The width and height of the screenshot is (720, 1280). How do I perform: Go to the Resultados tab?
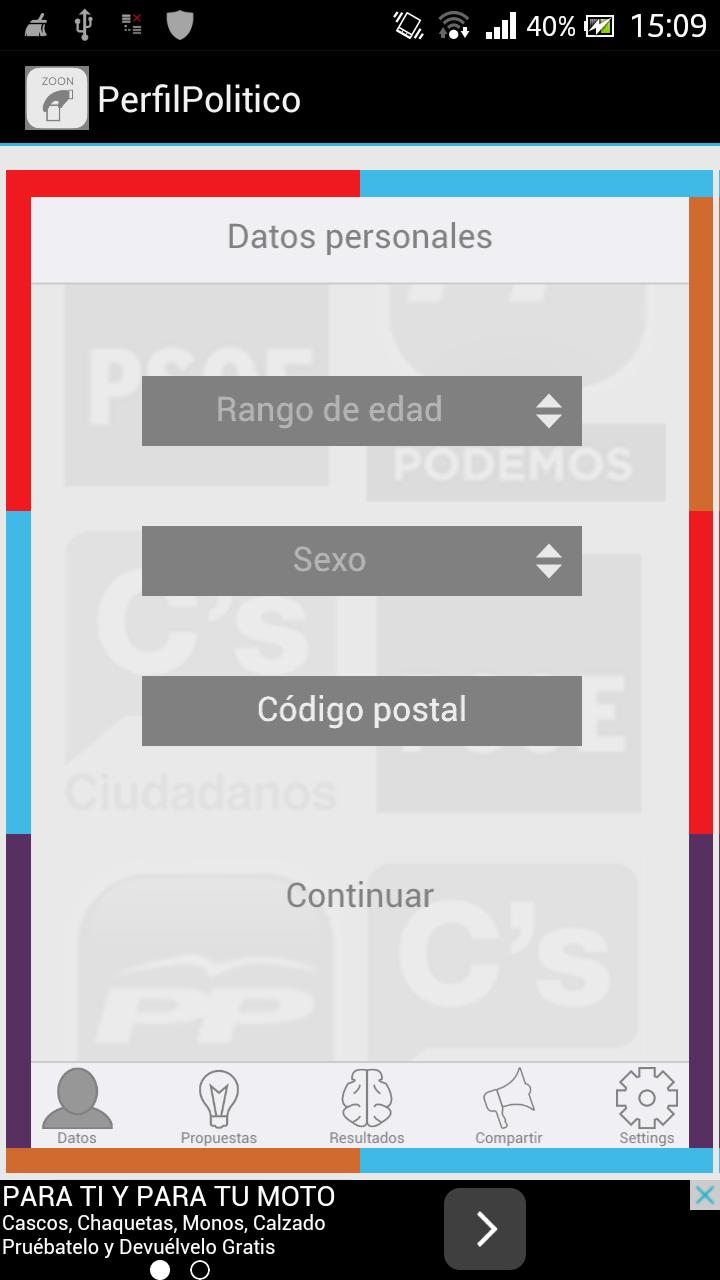tap(367, 1106)
